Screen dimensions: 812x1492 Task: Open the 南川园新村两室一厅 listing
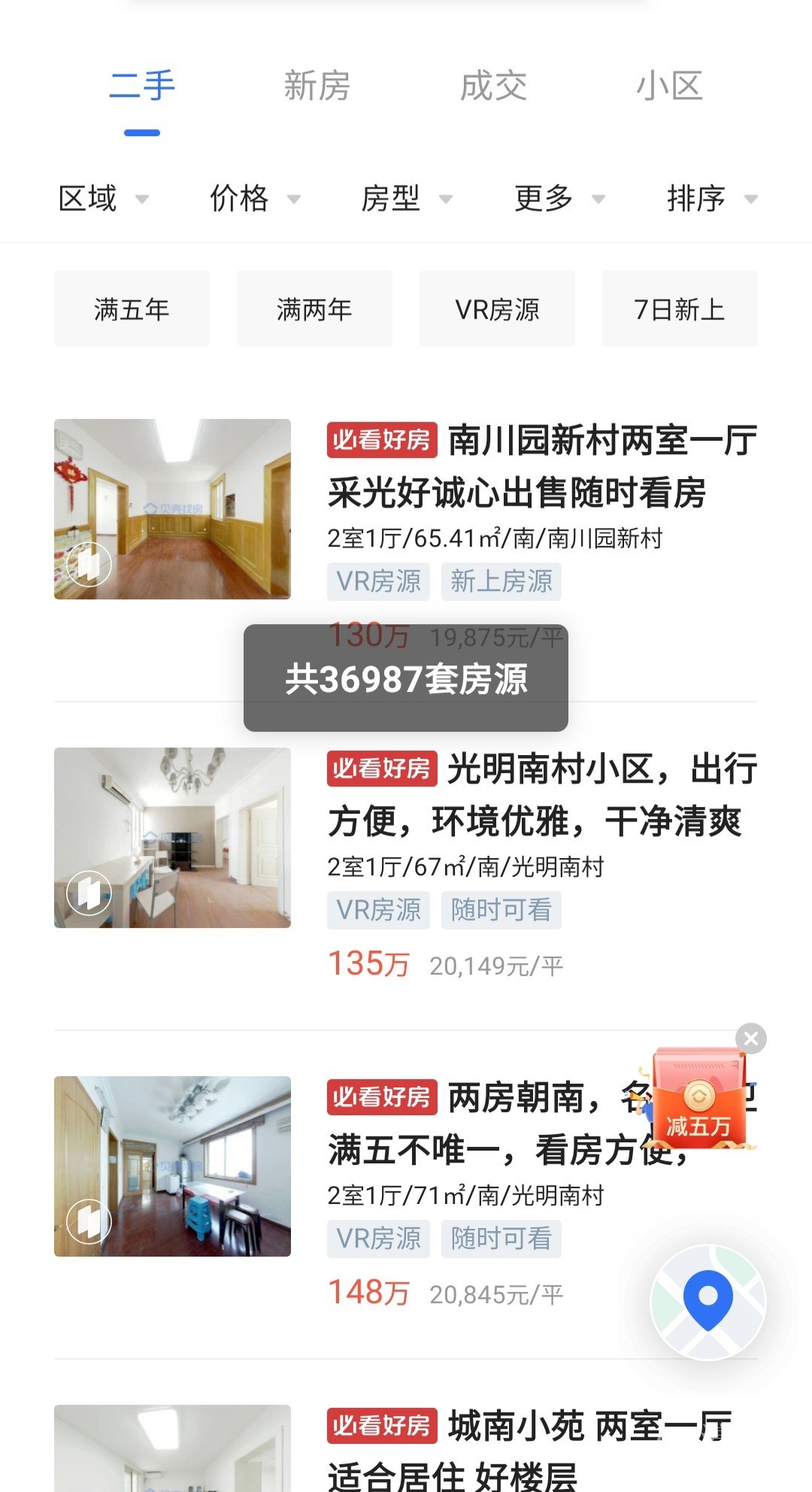[541, 466]
